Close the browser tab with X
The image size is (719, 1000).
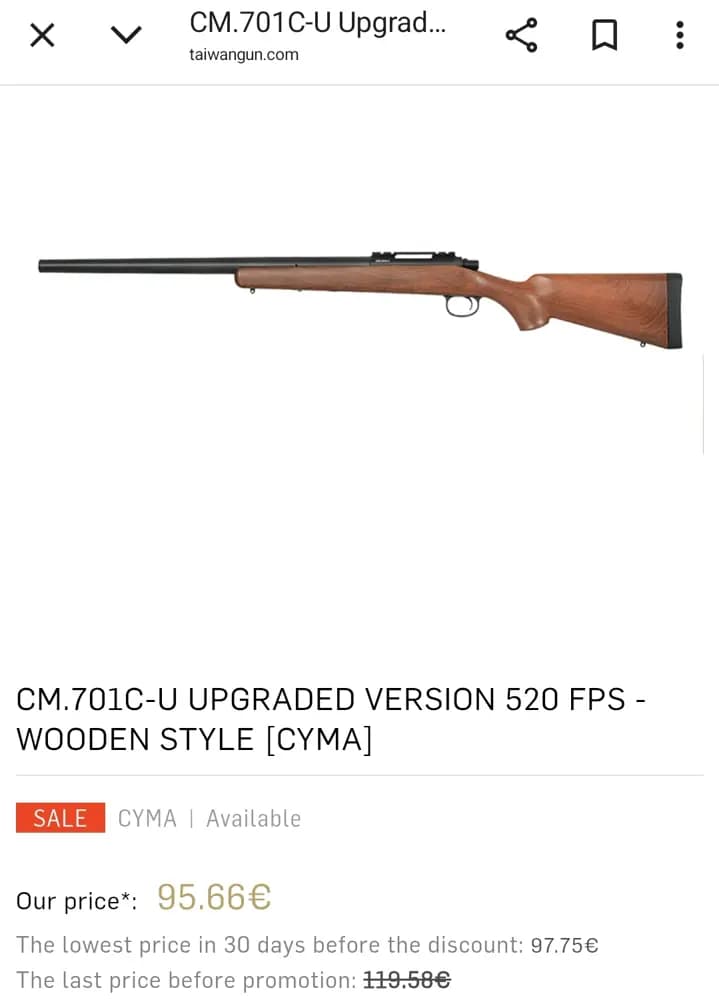tap(42, 36)
